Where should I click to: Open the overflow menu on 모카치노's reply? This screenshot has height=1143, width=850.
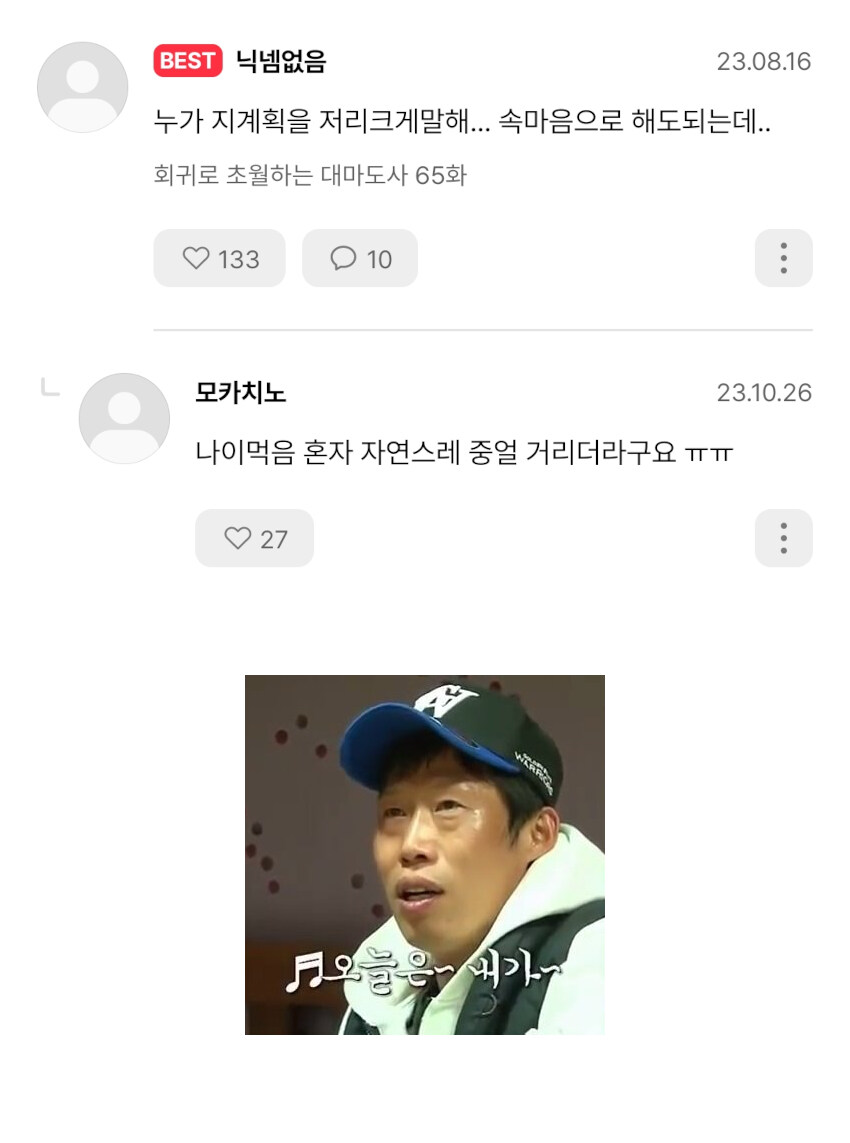783,538
